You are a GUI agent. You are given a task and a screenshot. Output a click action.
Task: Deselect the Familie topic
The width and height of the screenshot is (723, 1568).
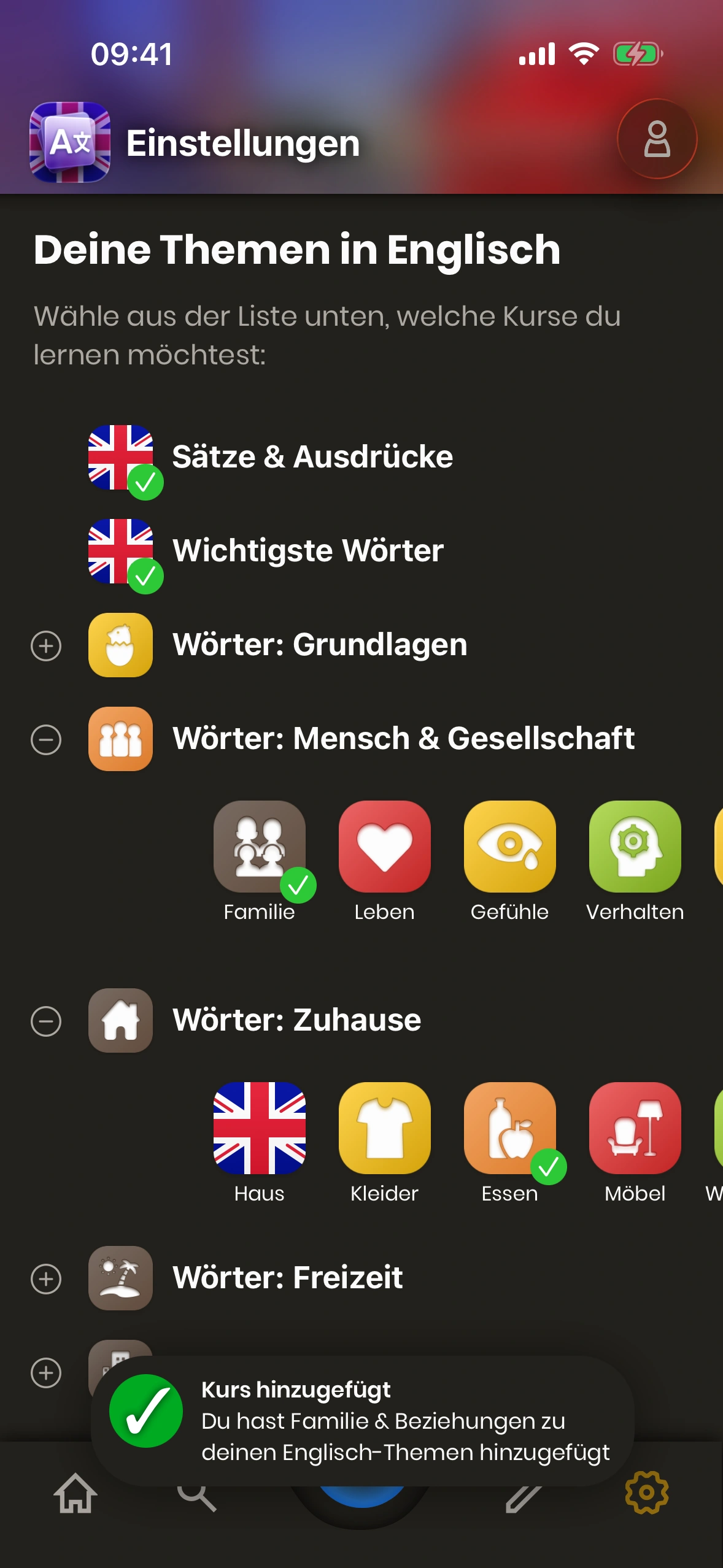pyautogui.click(x=260, y=847)
